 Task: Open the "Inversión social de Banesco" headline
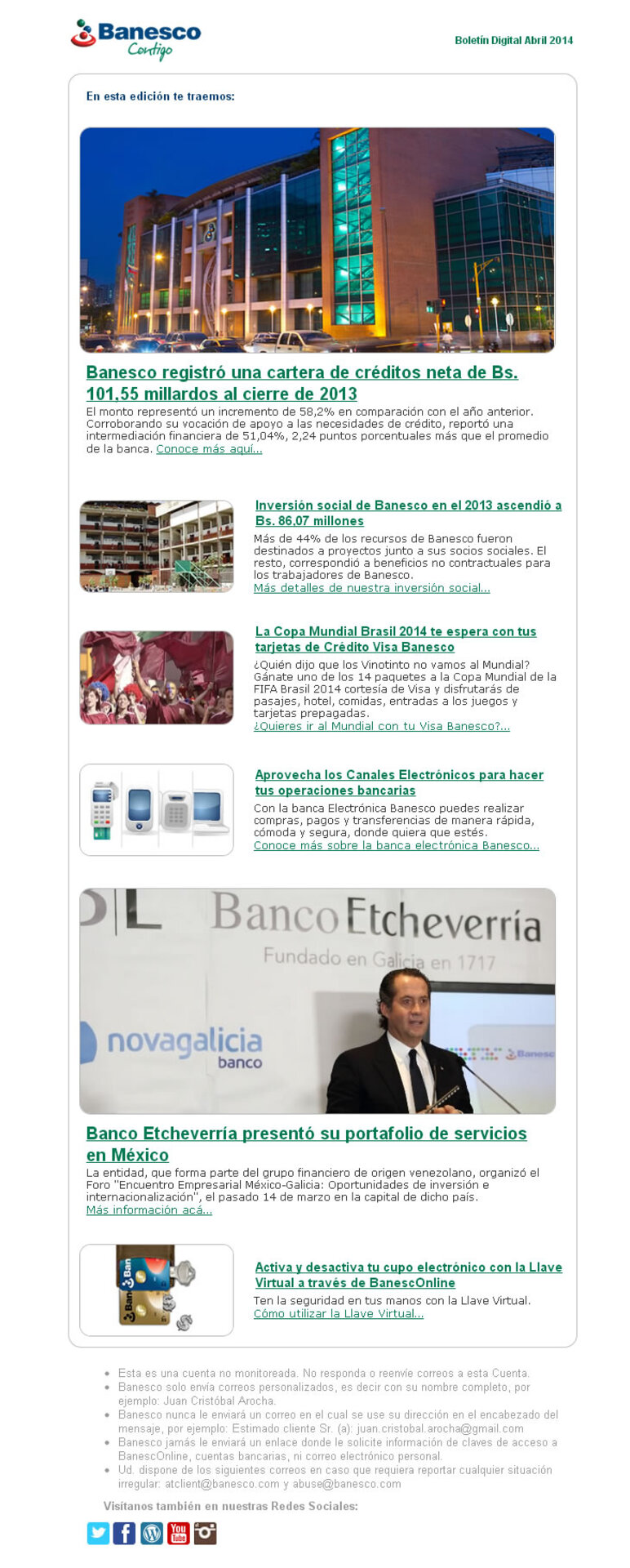(x=408, y=506)
